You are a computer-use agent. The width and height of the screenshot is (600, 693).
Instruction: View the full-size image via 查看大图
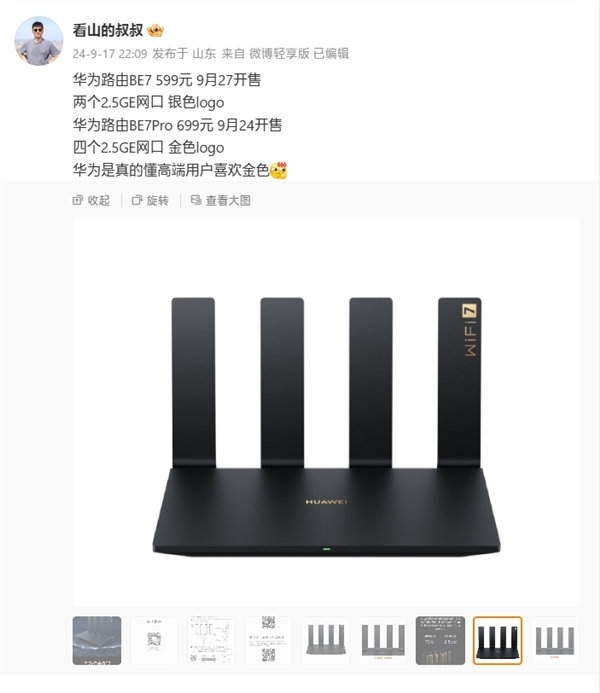(220, 200)
